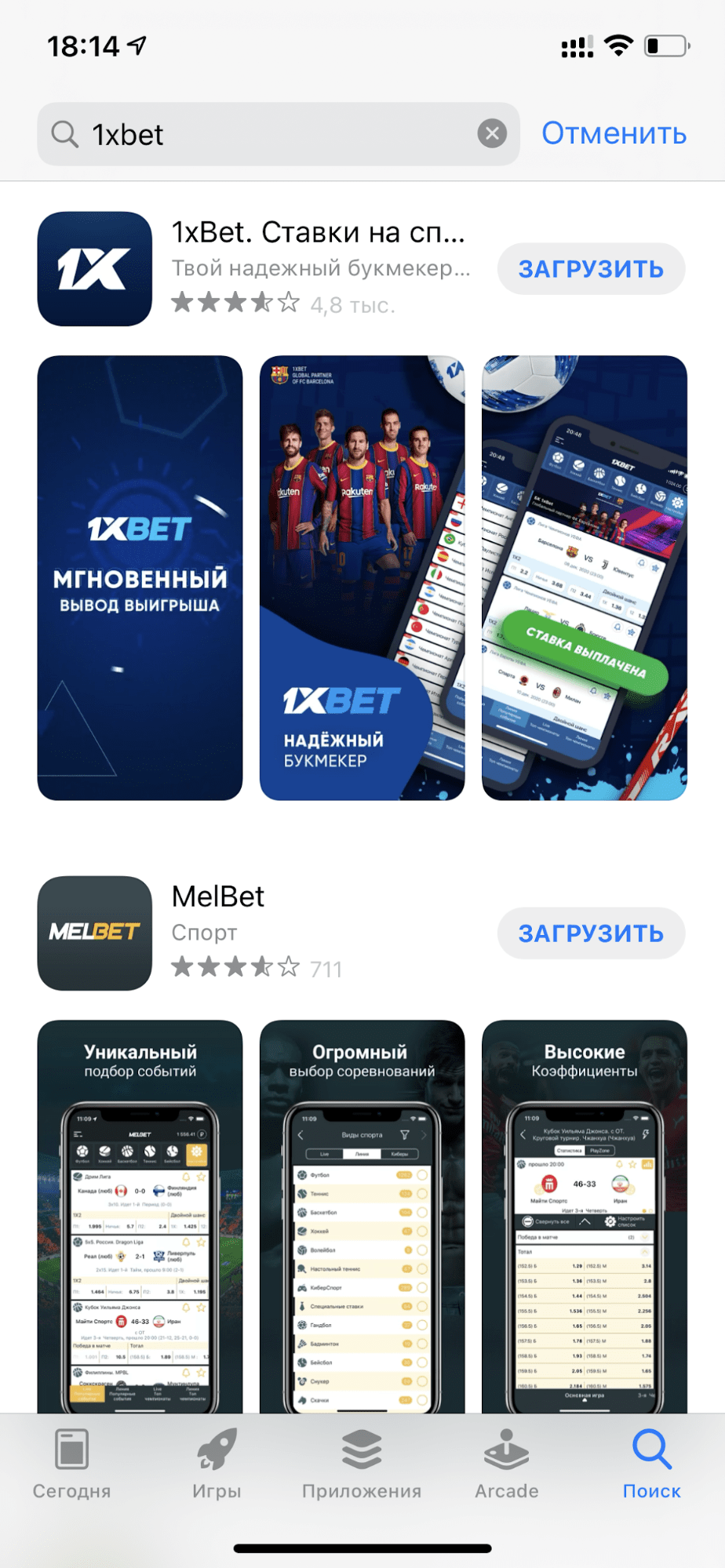
Task: Tap the search field with 1xbet
Action: (x=267, y=134)
